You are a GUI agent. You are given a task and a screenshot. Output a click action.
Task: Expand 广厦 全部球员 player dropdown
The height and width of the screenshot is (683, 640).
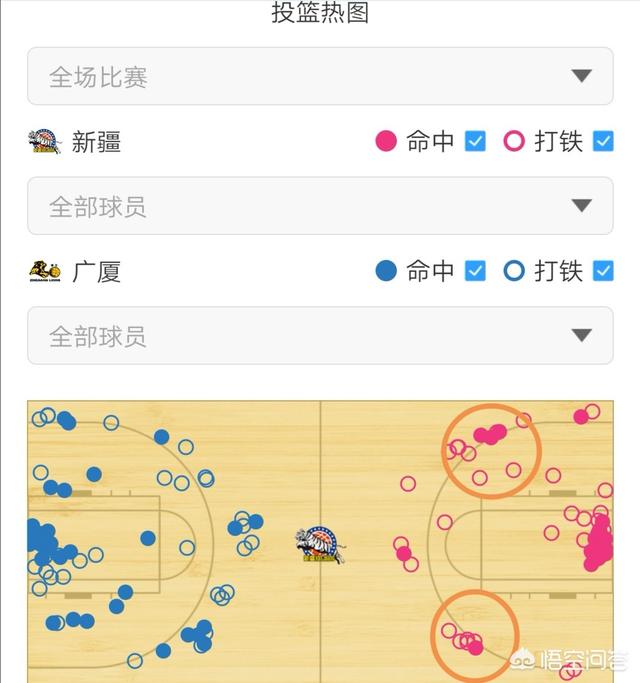tap(320, 335)
